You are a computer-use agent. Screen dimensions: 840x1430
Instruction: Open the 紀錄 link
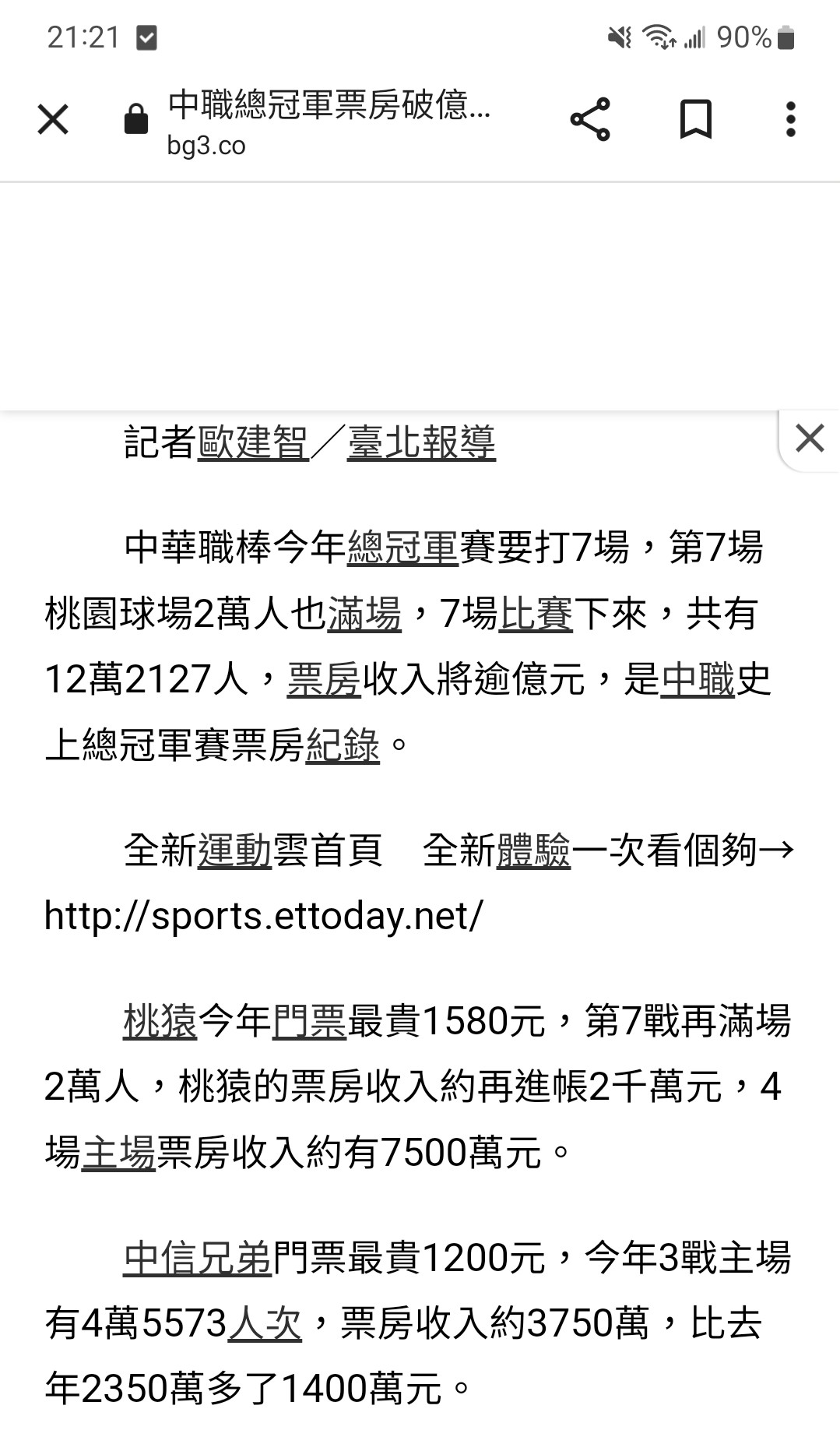click(343, 747)
